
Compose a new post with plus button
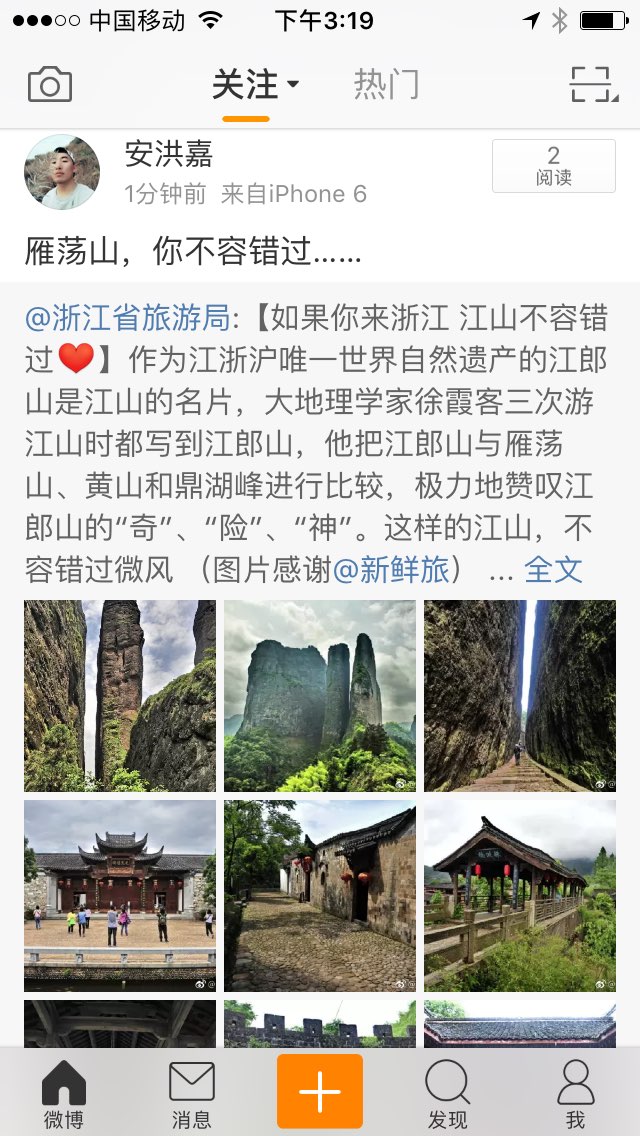[320, 1091]
